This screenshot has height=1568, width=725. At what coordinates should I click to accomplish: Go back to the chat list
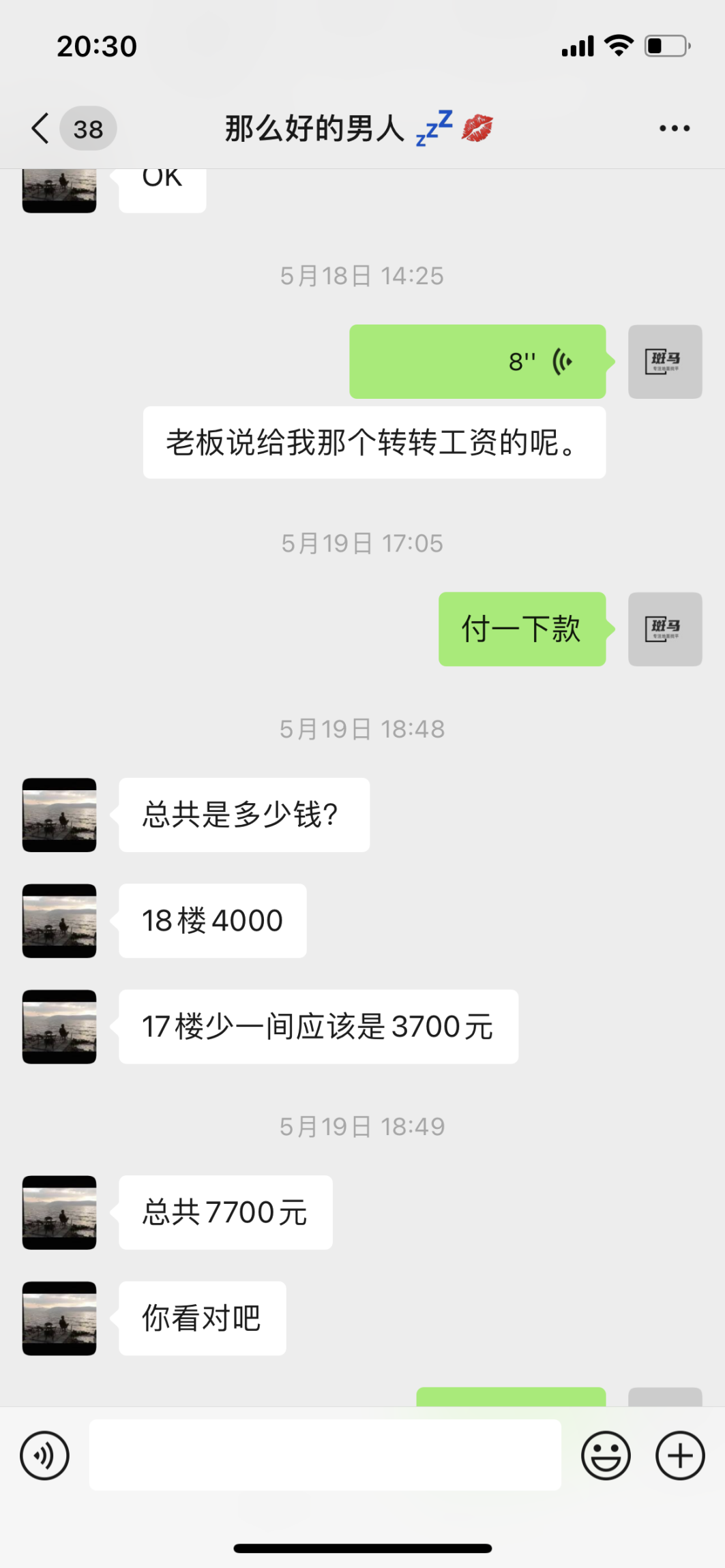click(41, 128)
